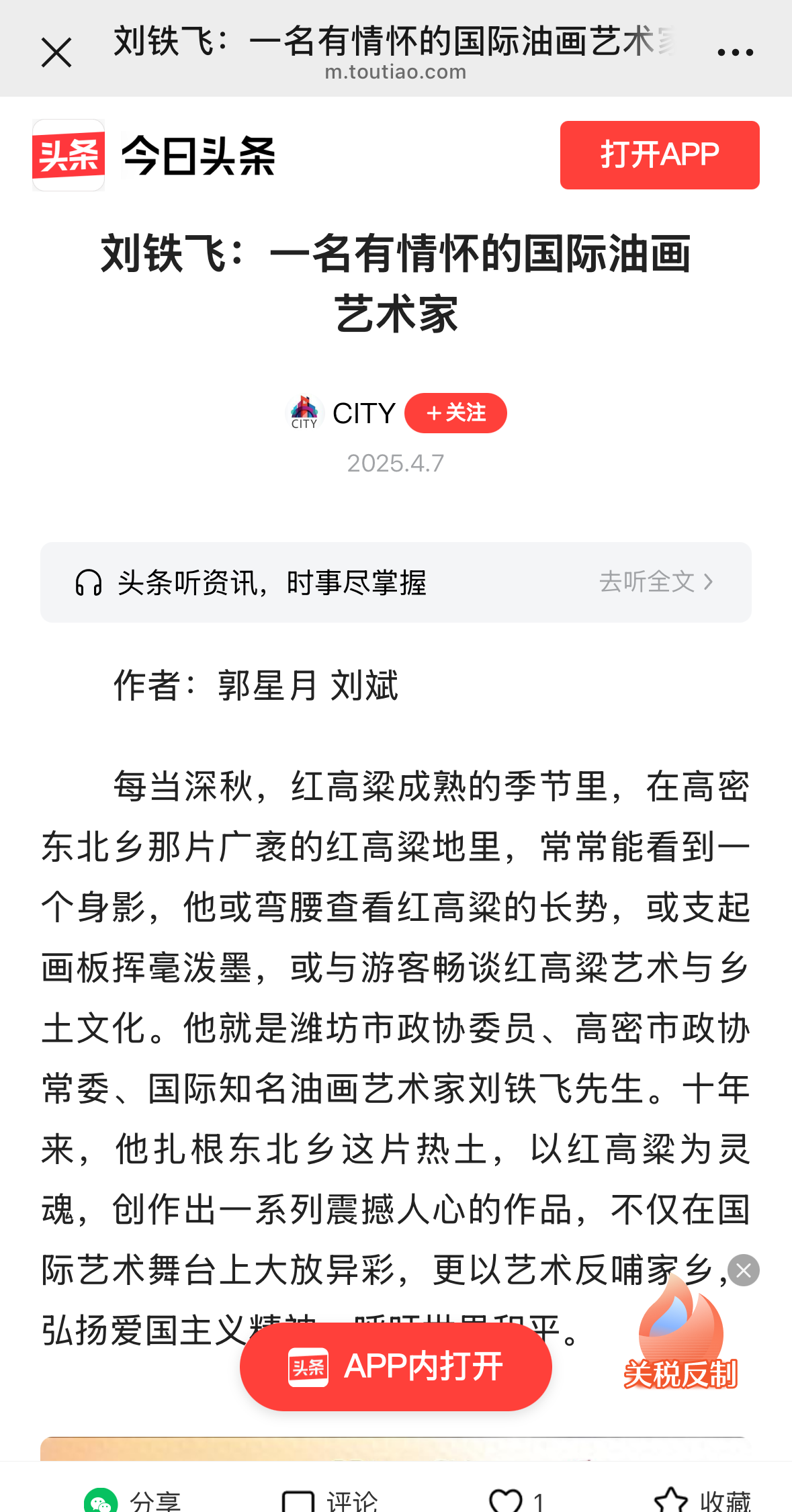The height and width of the screenshot is (1512, 792).
Task: Share the article via WeChat 分享
Action: [x=132, y=1500]
